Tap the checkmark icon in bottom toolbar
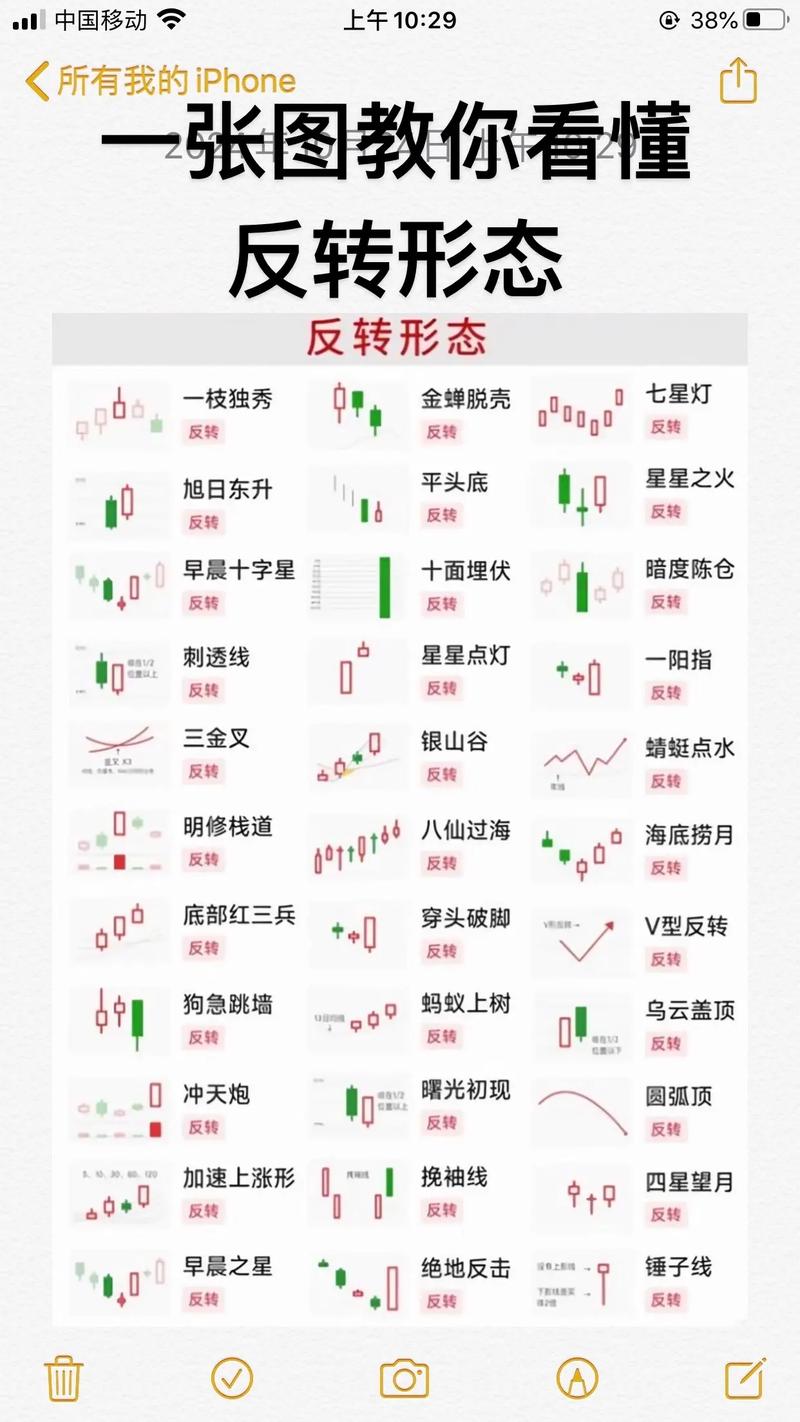This screenshot has width=800, height=1422. click(232, 1377)
